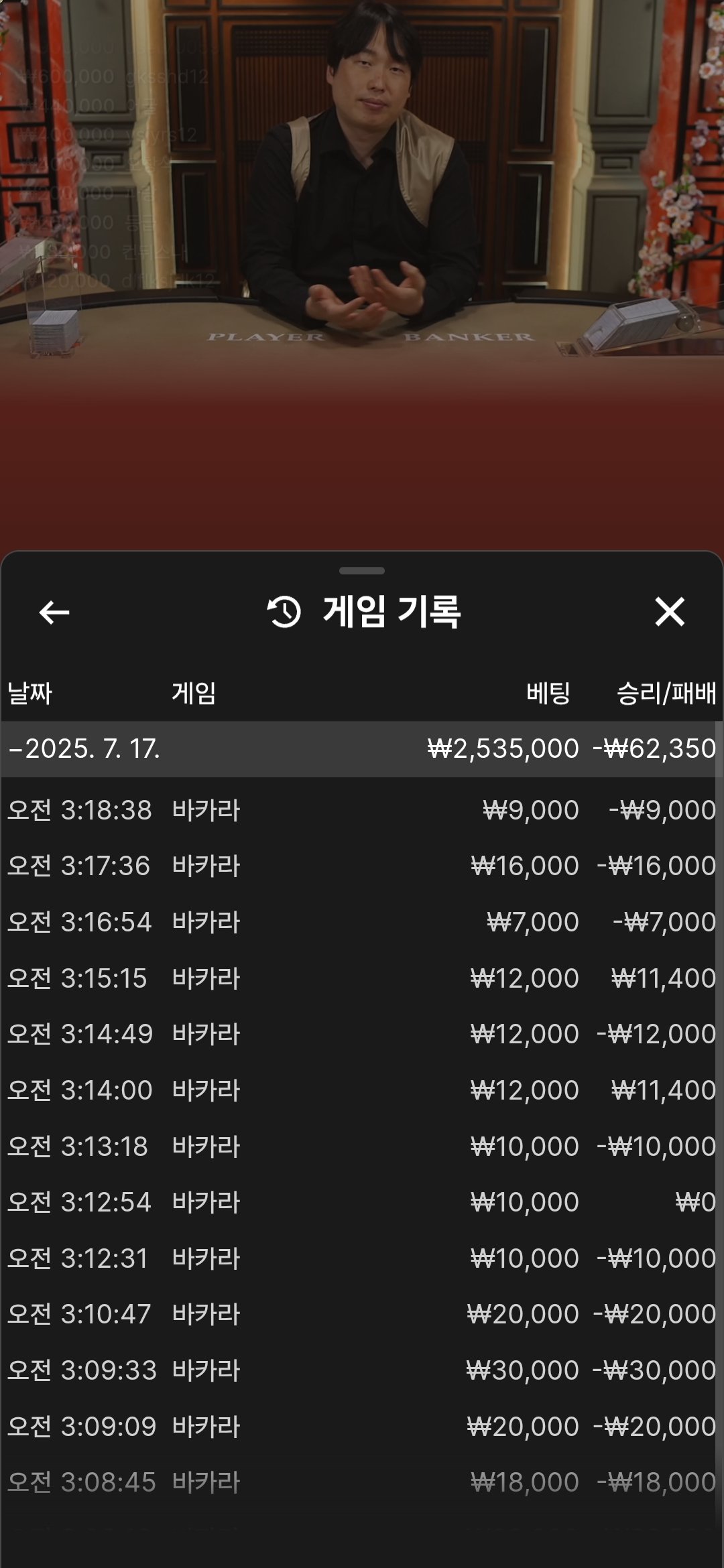View the 3:12:54 round with ₩0 result
The height and width of the screenshot is (1568, 724).
(362, 1202)
